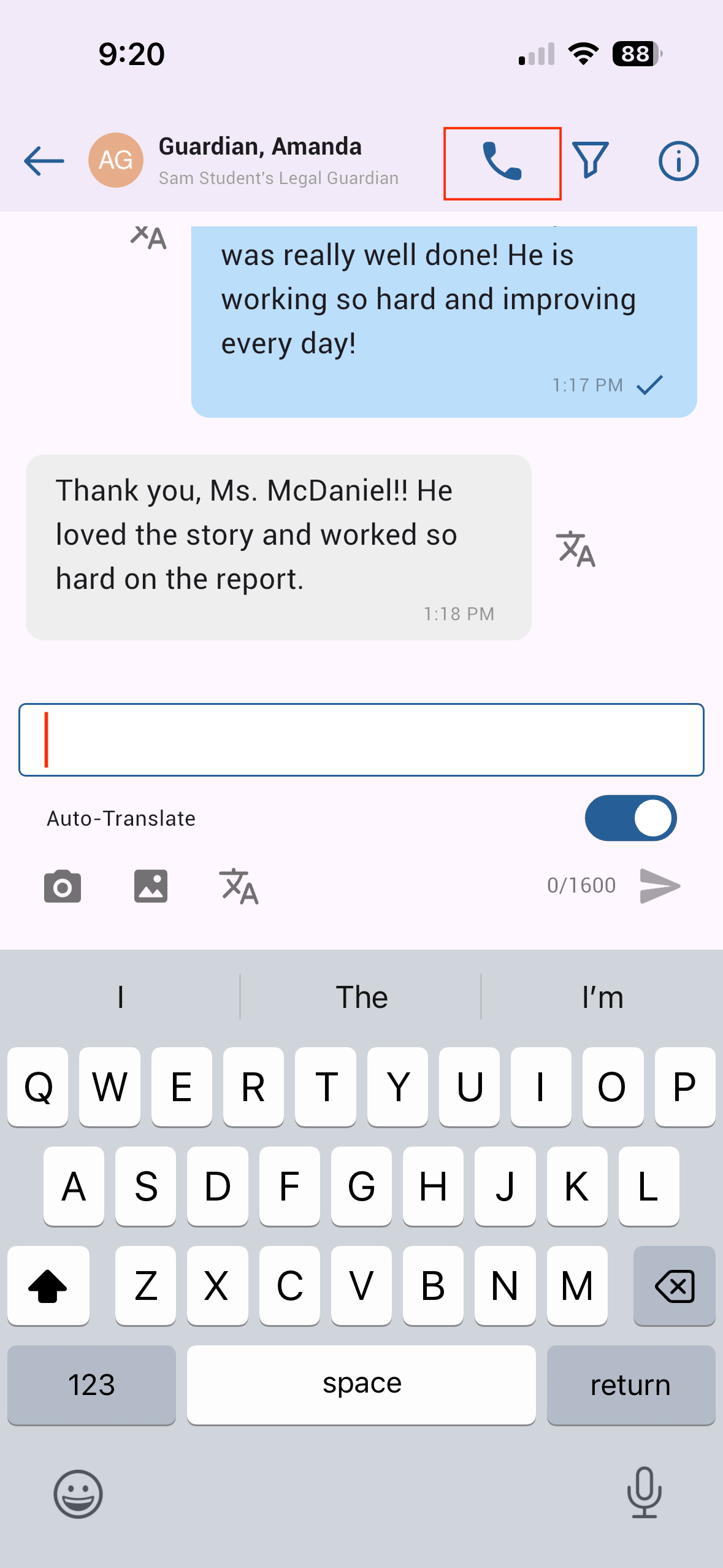Screen dimensions: 723x1568
Task: Open translate options below the message box
Action: pyautogui.click(x=239, y=886)
